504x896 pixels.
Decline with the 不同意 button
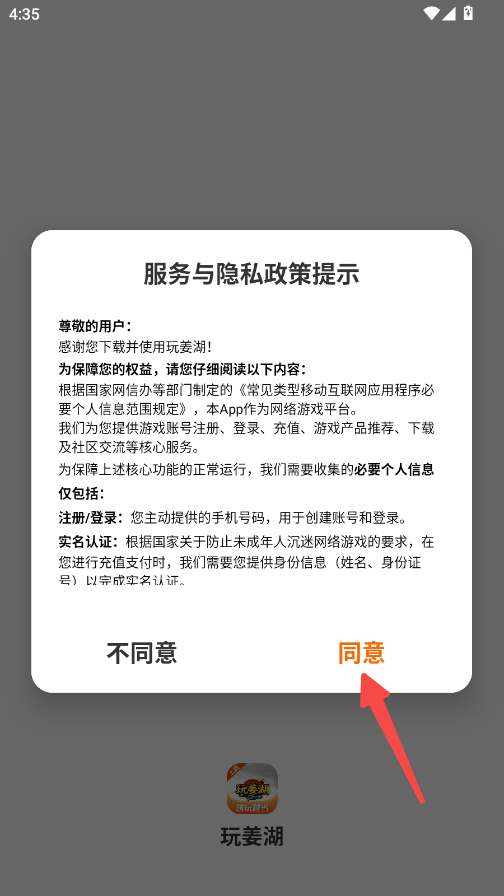click(142, 653)
